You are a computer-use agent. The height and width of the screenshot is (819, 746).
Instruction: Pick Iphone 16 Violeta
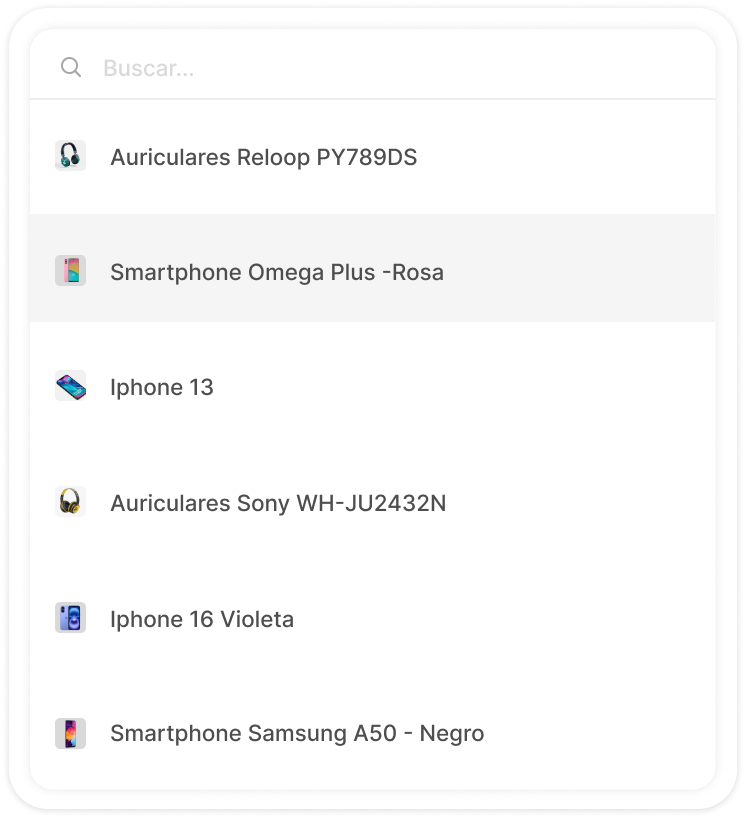(x=202, y=619)
